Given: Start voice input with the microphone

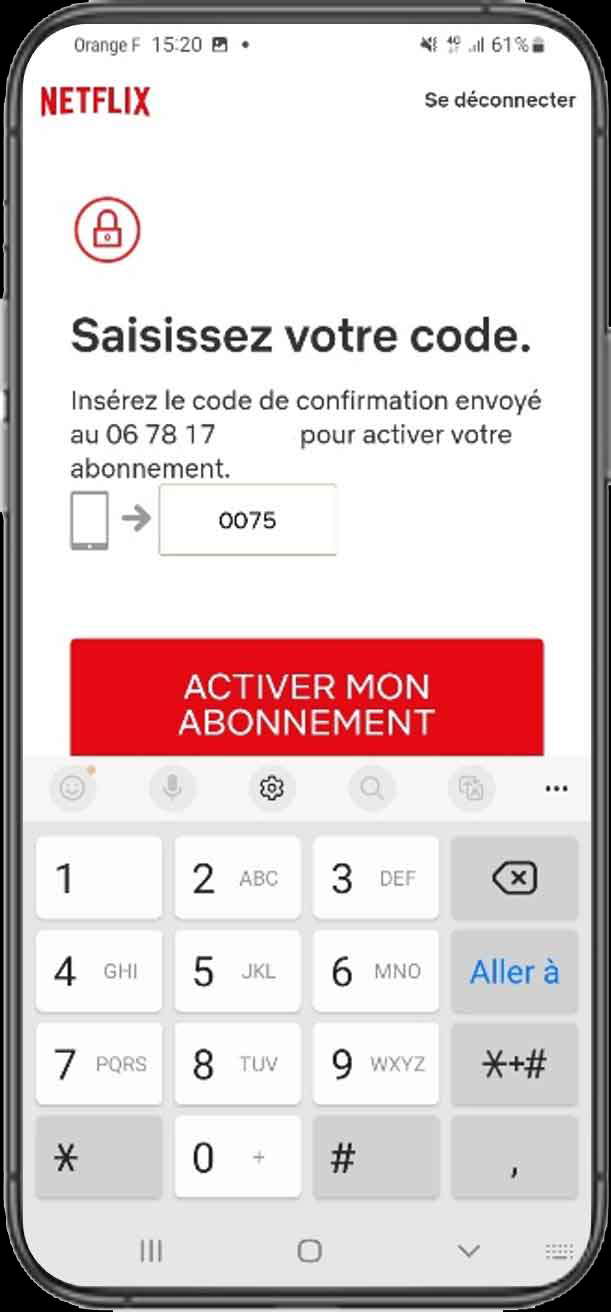Looking at the screenshot, I should (x=172, y=789).
